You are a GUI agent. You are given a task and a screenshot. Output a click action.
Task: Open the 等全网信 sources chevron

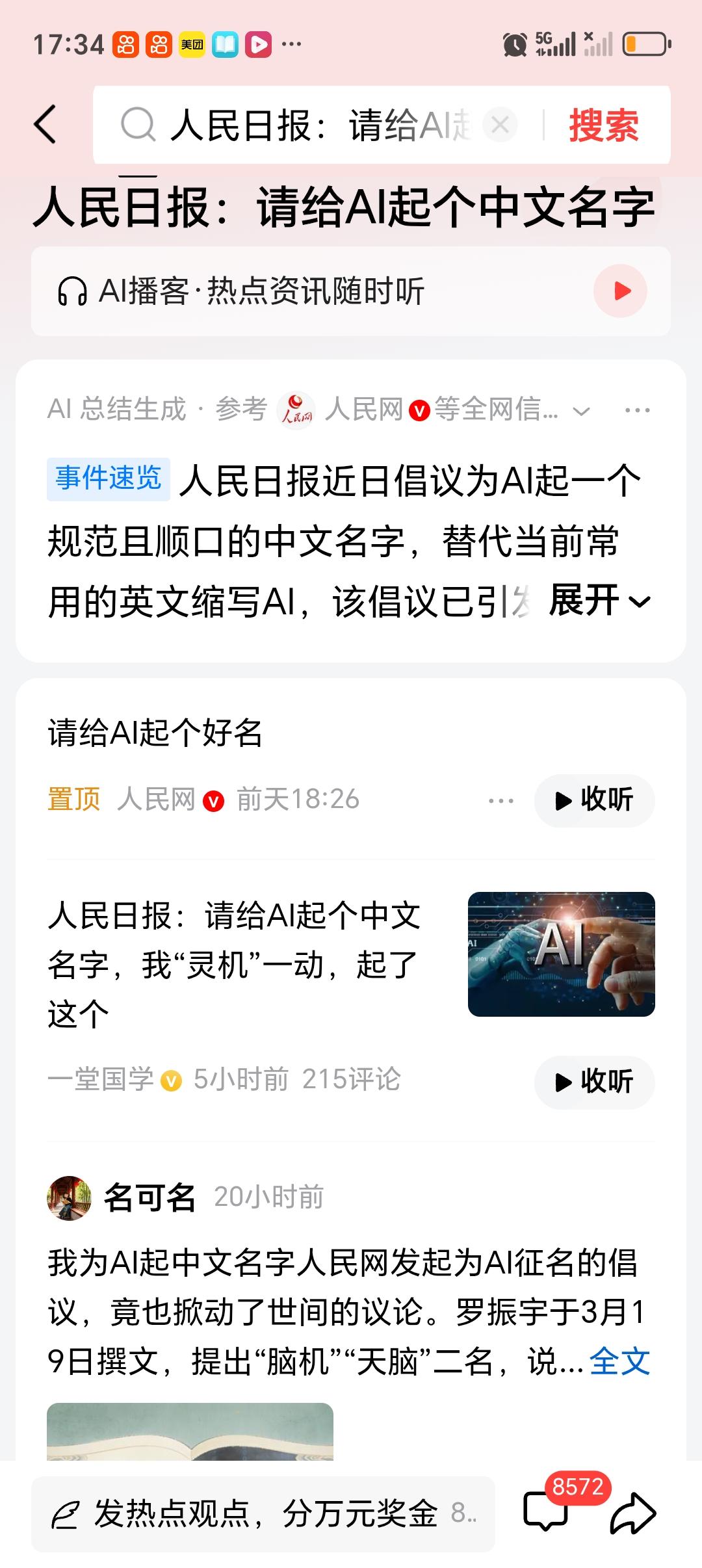pyautogui.click(x=580, y=410)
